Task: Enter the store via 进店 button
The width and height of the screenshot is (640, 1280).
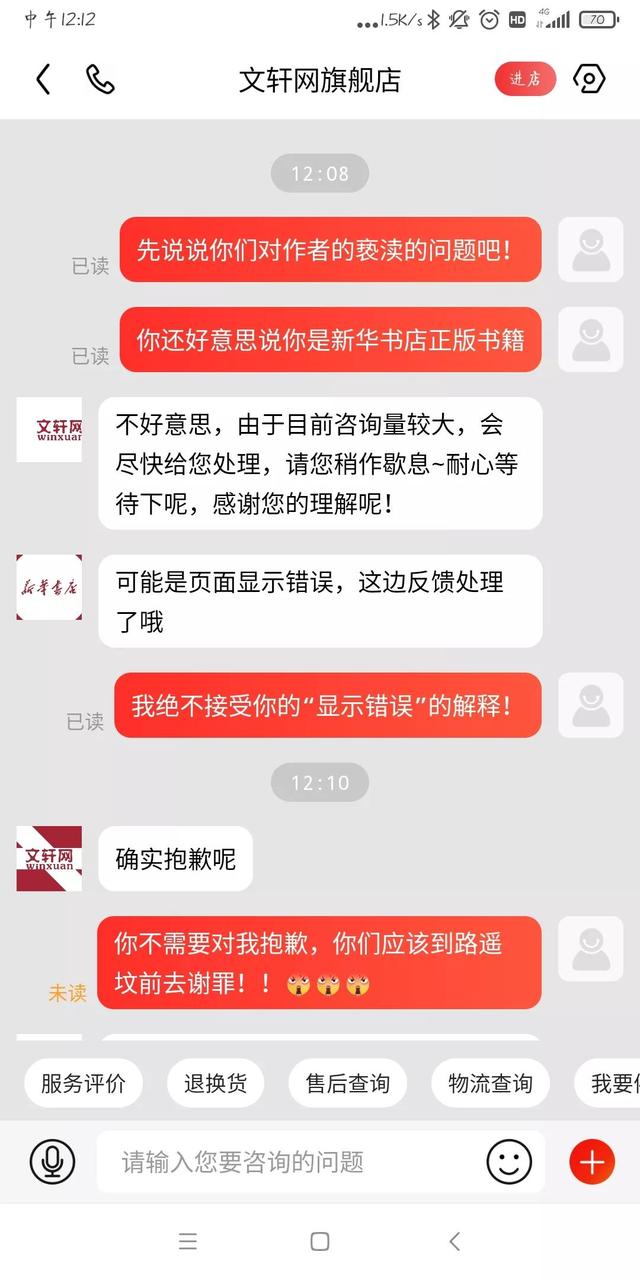Action: point(525,79)
